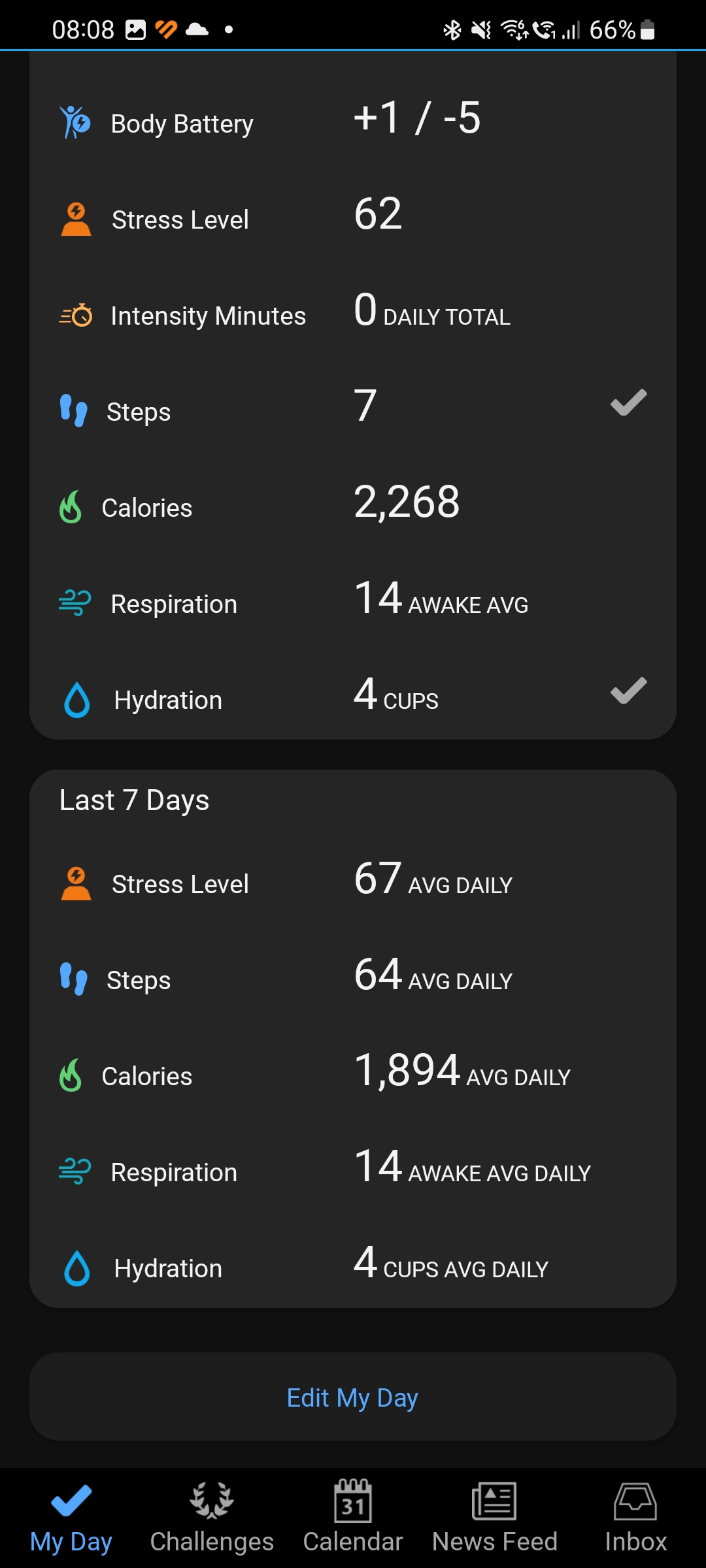Open the News Feed tab
This screenshot has height=1568, width=706.
pos(494,1518)
